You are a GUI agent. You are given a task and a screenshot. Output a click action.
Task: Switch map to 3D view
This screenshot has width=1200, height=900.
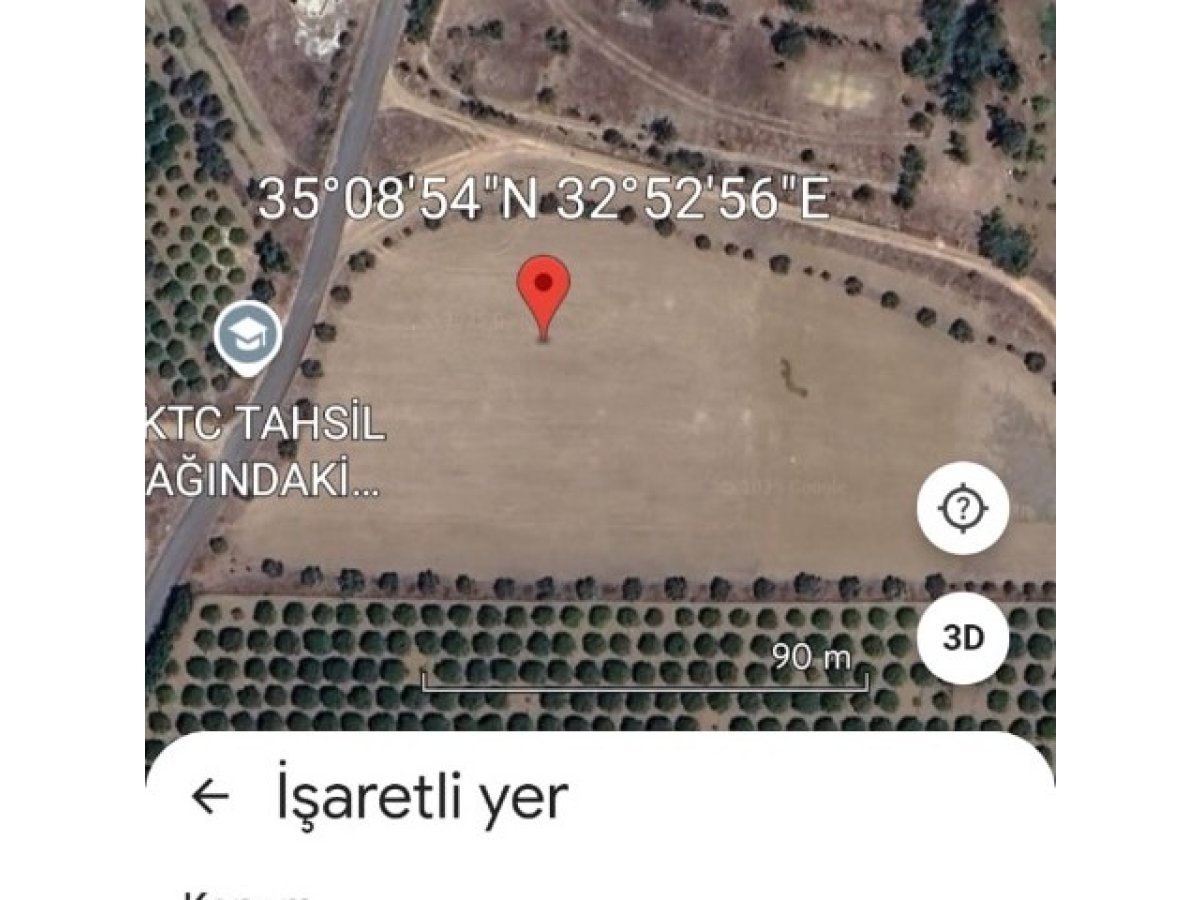click(x=962, y=638)
